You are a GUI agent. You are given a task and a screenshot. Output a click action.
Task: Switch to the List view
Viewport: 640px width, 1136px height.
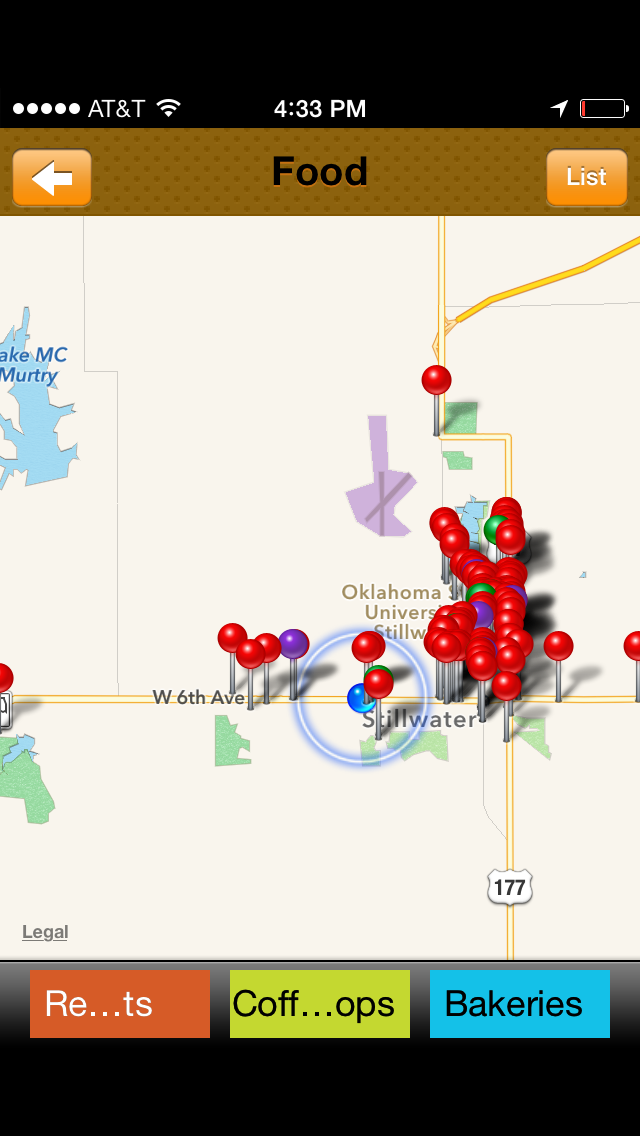click(586, 178)
